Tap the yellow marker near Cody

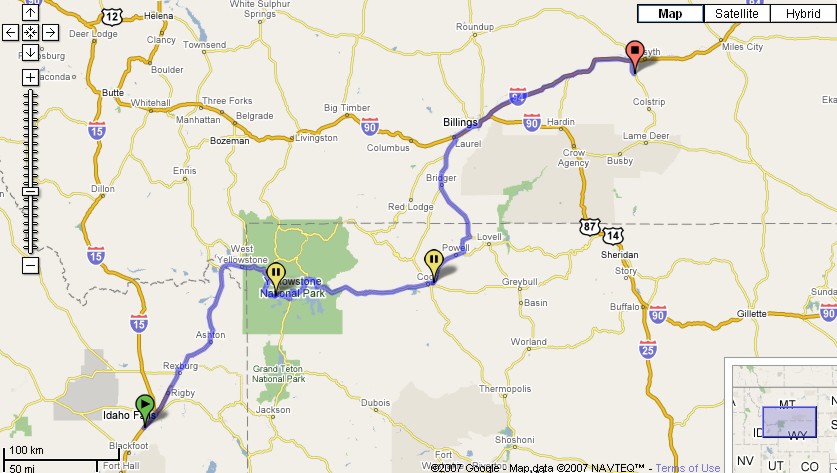tap(433, 262)
